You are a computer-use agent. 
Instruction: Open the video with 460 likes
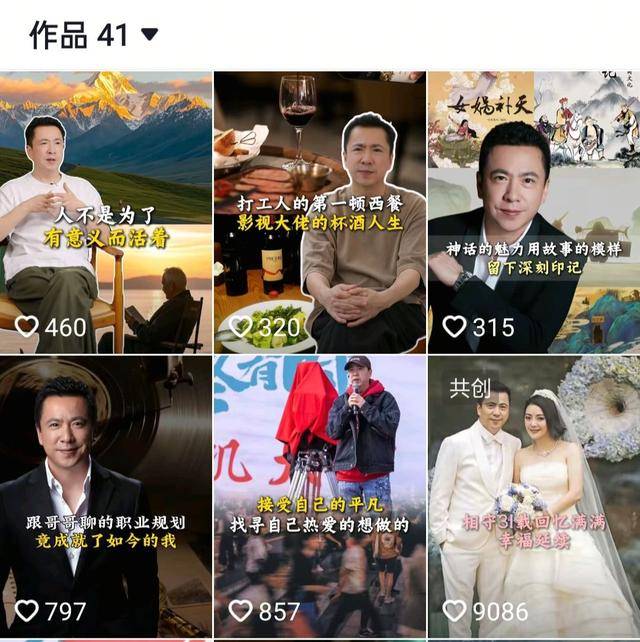105,212
